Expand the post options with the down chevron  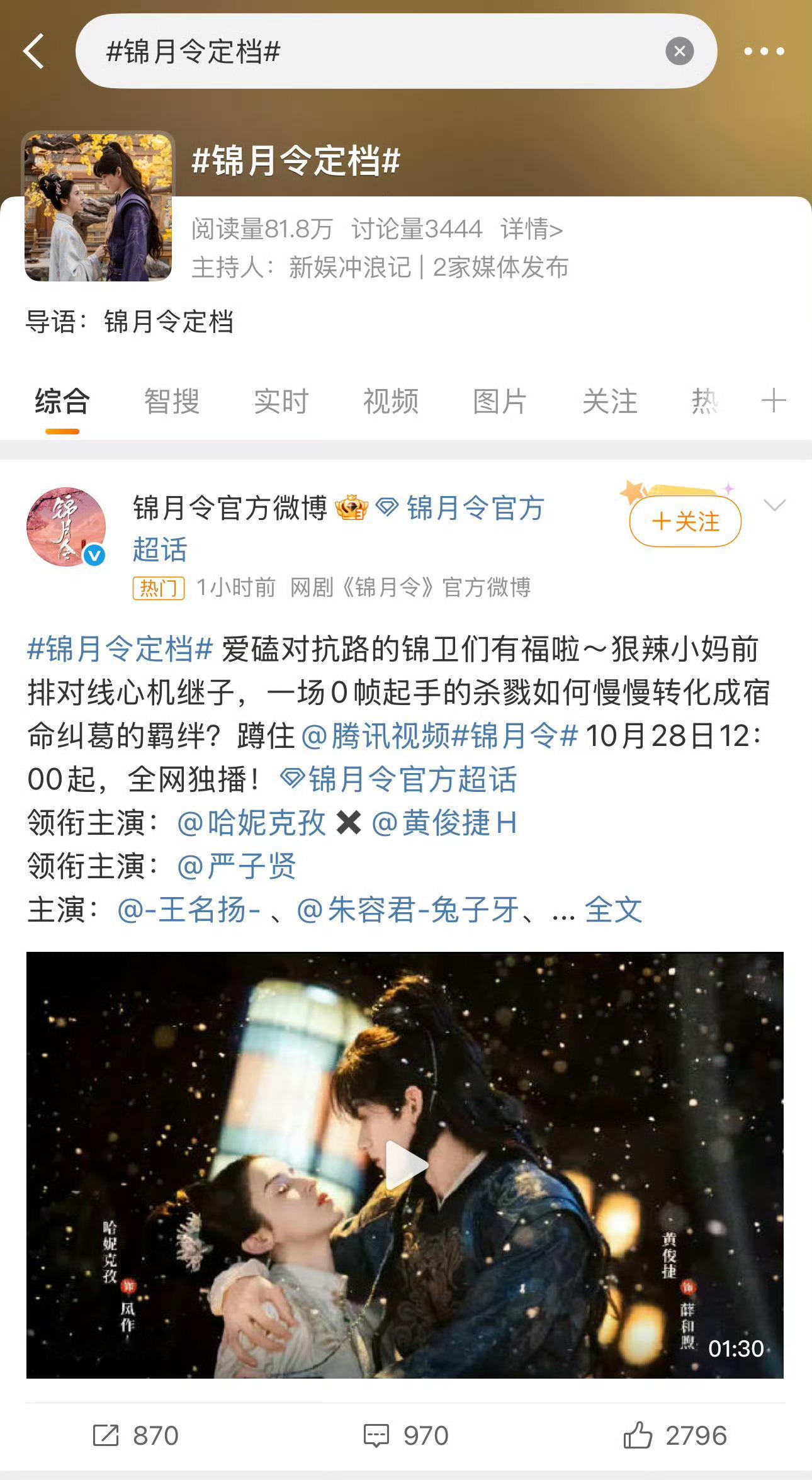click(776, 503)
